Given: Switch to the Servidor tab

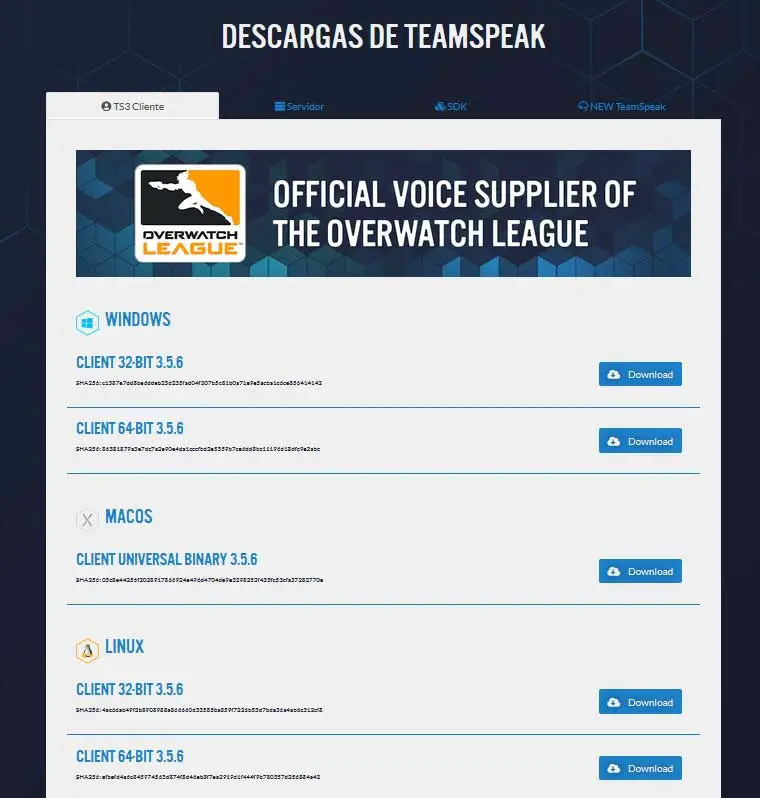Looking at the screenshot, I should (299, 106).
